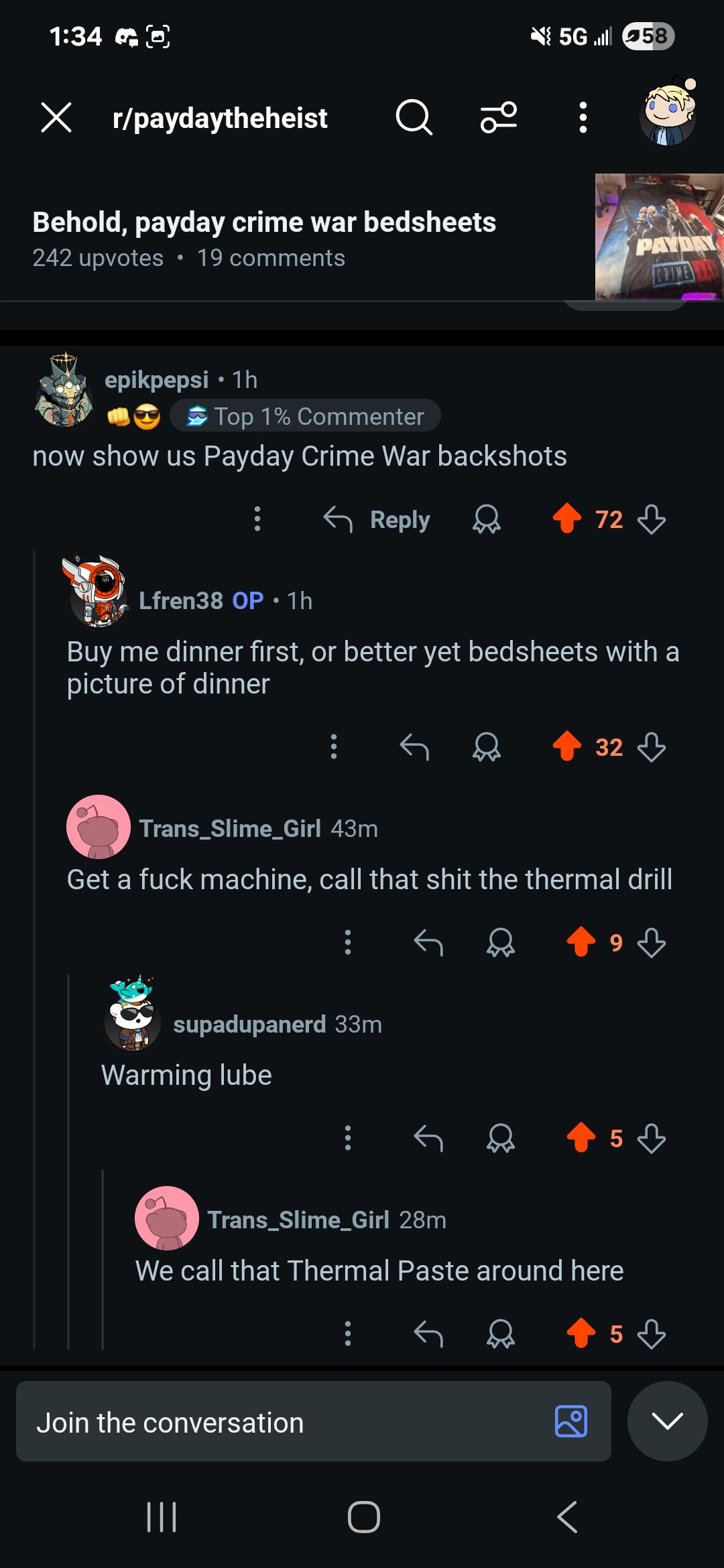
Task: Open more options on the thermal drill comment
Action: [x=347, y=942]
